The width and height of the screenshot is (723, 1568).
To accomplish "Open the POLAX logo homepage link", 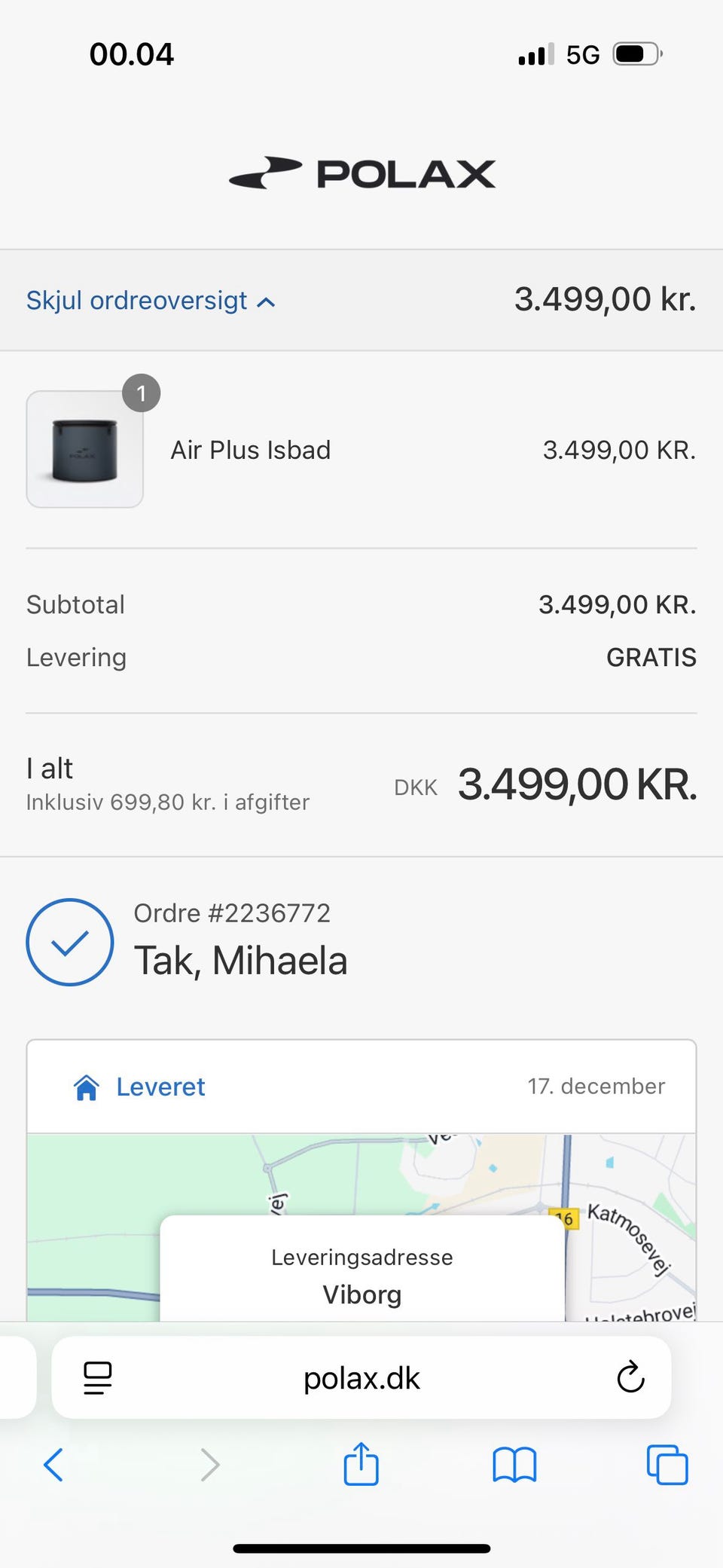I will [x=361, y=173].
